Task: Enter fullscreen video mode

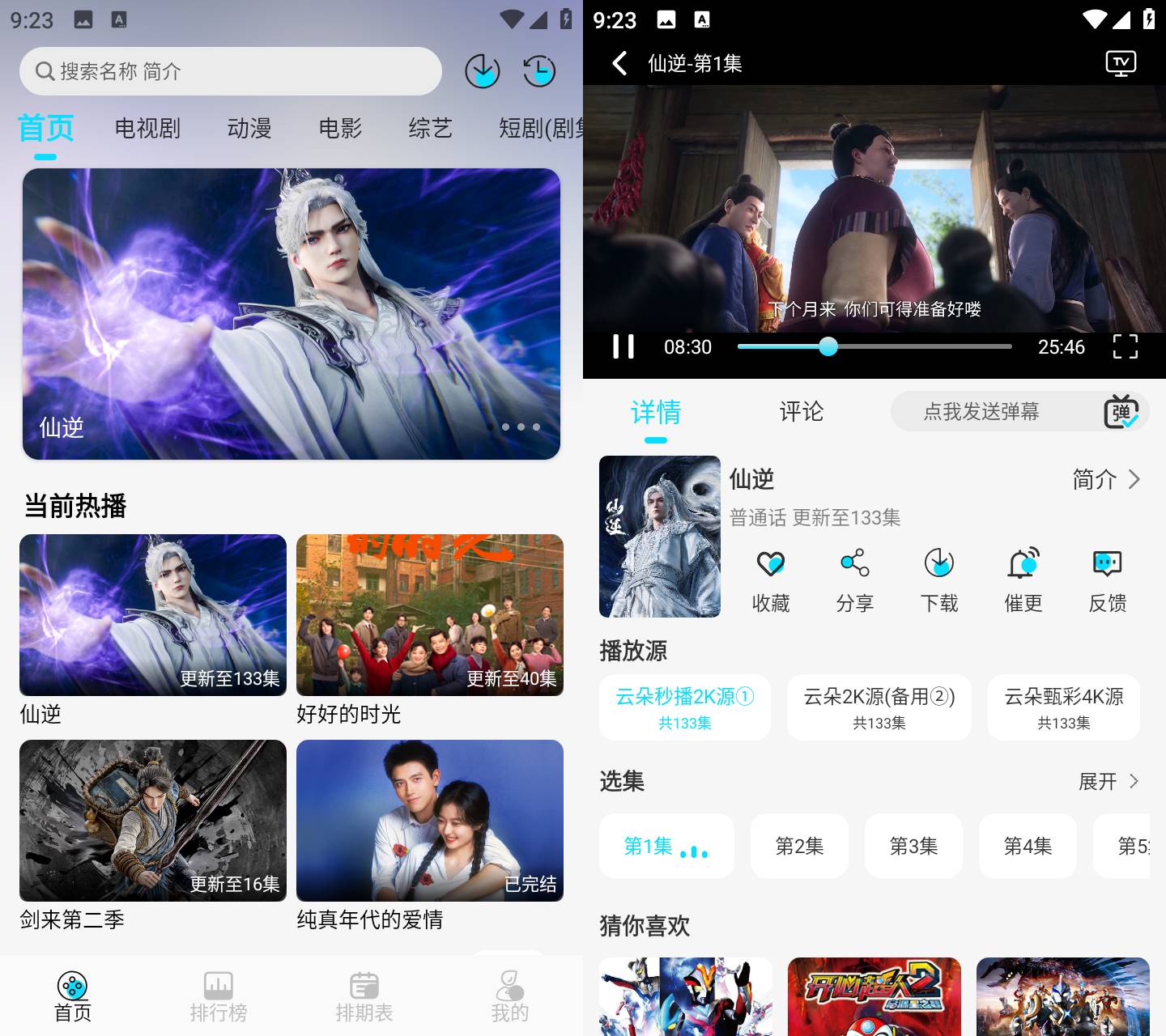Action: (1125, 346)
